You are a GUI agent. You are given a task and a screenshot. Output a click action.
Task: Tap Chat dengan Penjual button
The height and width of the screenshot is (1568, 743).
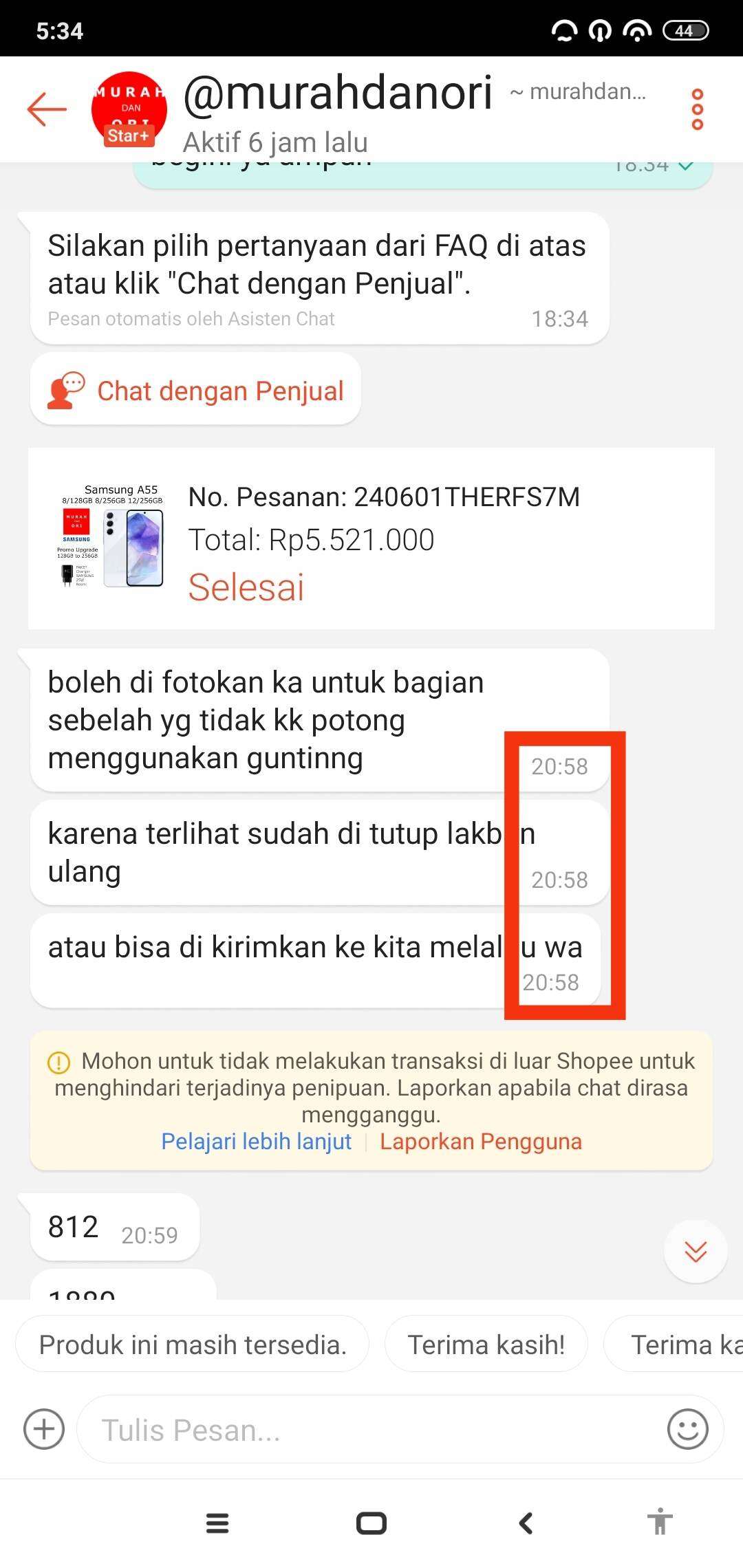(195, 390)
